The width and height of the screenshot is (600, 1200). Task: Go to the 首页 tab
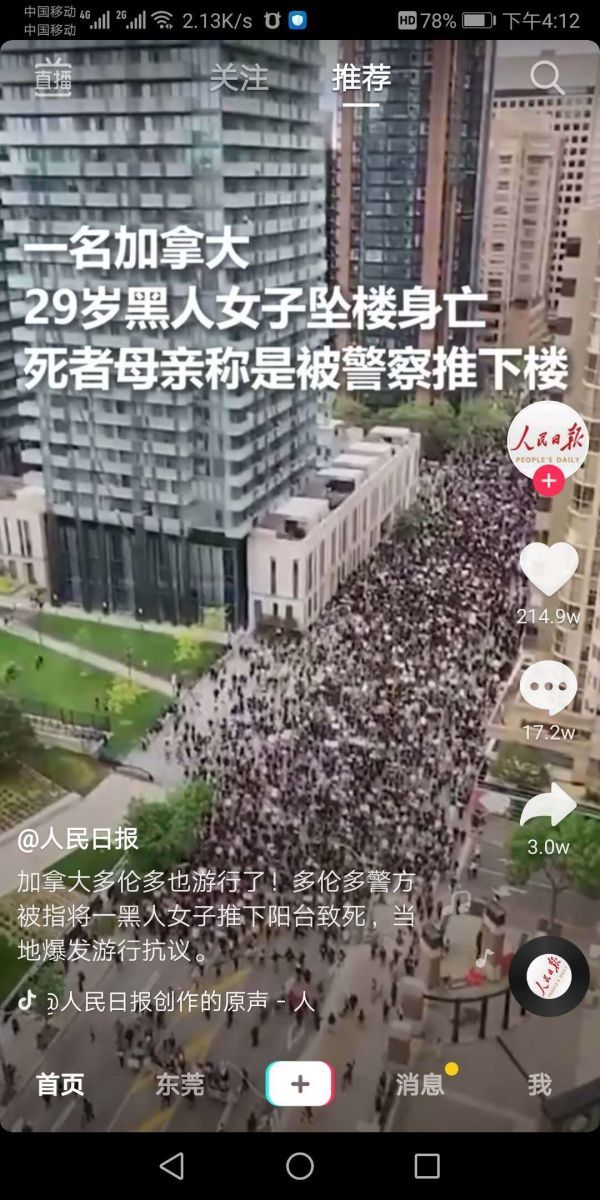tap(61, 1085)
